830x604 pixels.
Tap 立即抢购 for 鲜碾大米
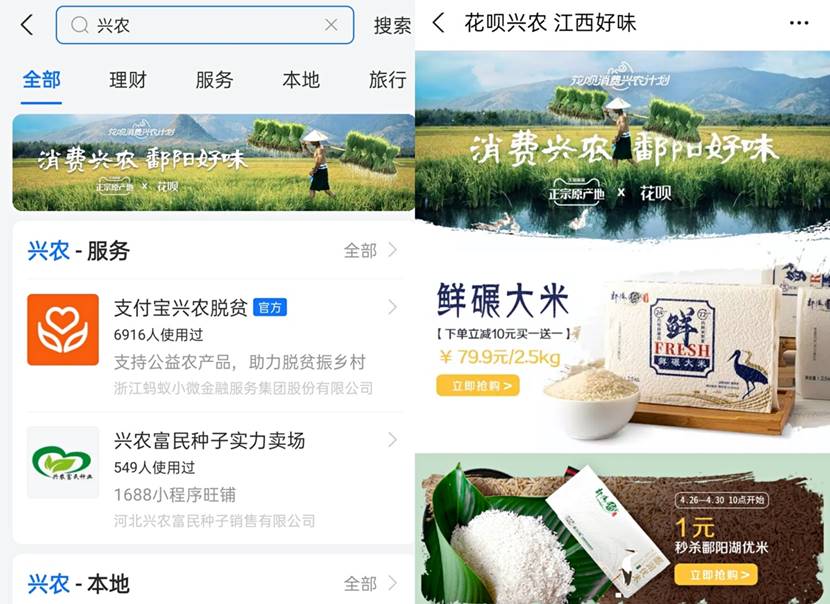[477, 385]
